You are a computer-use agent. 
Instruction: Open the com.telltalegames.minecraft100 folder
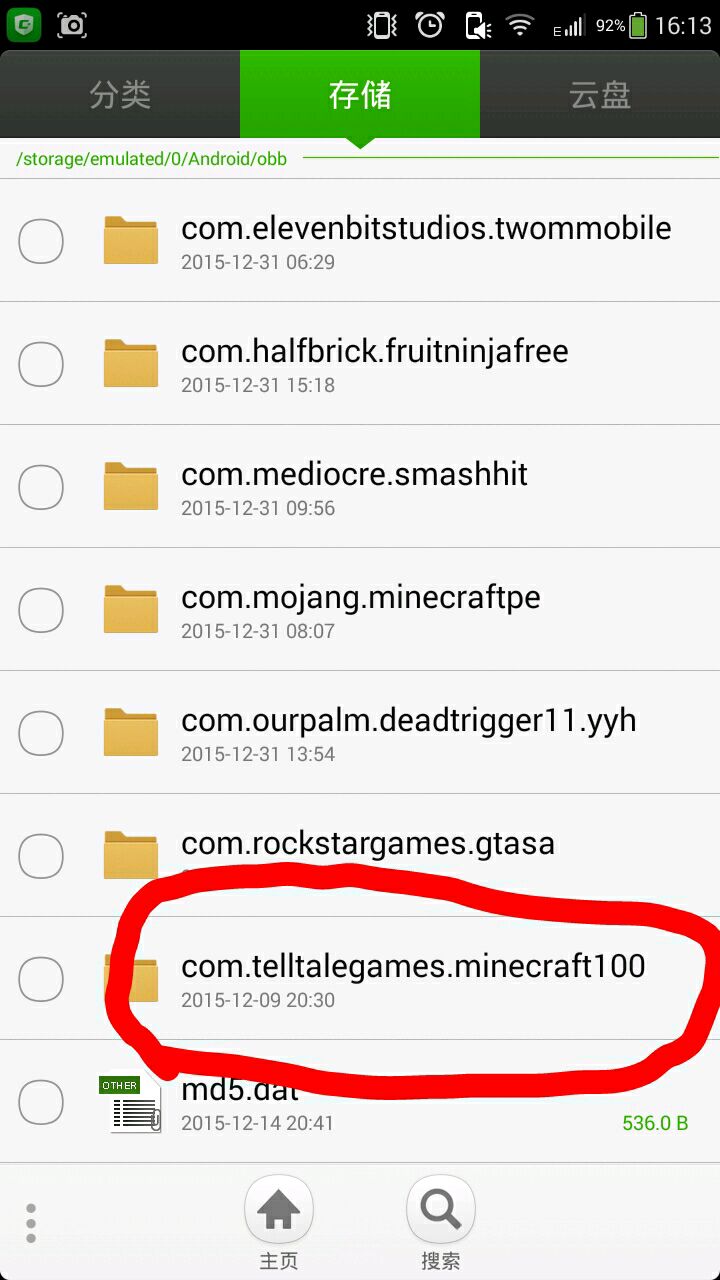pos(413,979)
